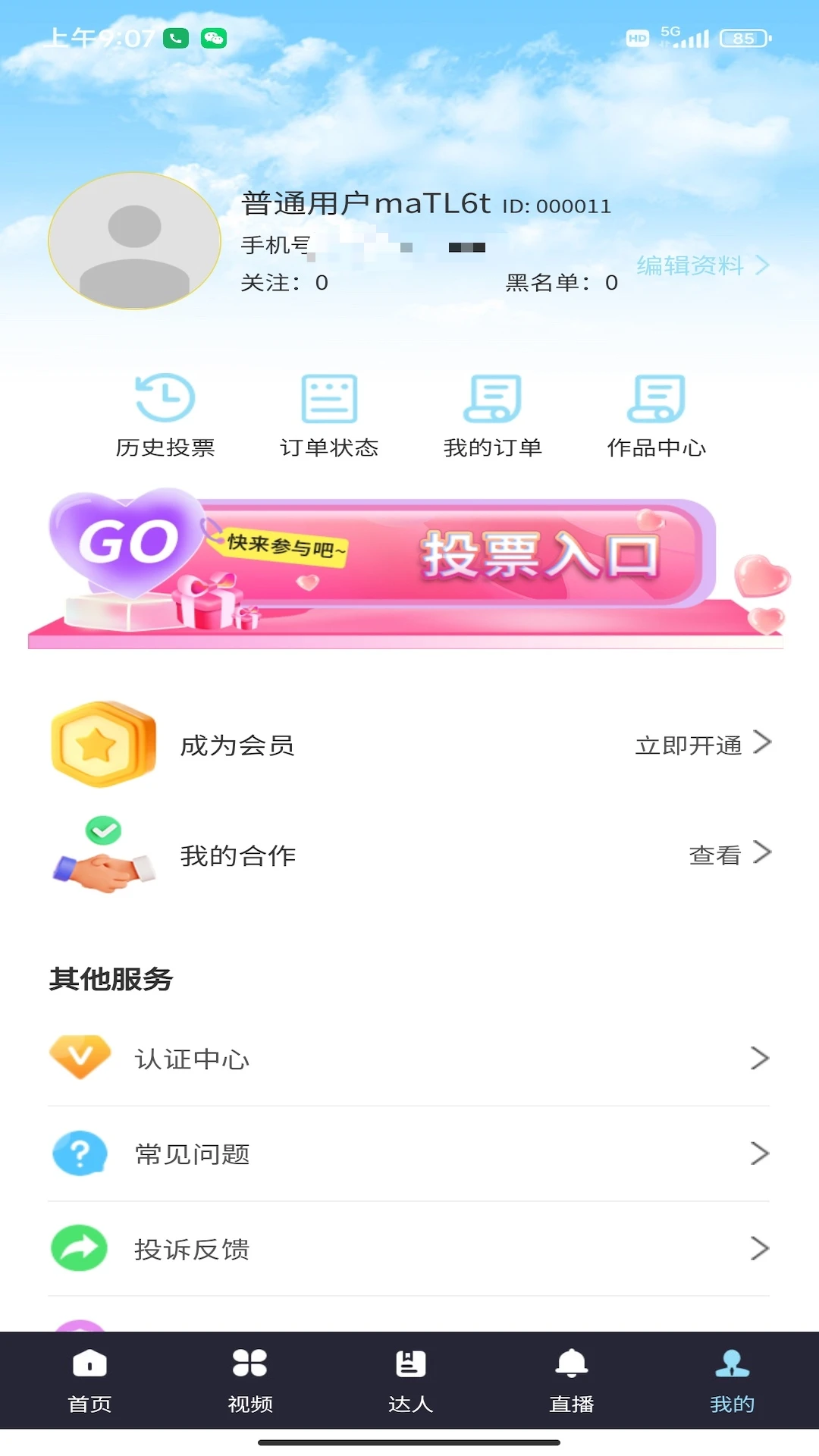The height and width of the screenshot is (1456, 819).
Task: Open 常见问题 FAQ row
Action: coord(409,1153)
